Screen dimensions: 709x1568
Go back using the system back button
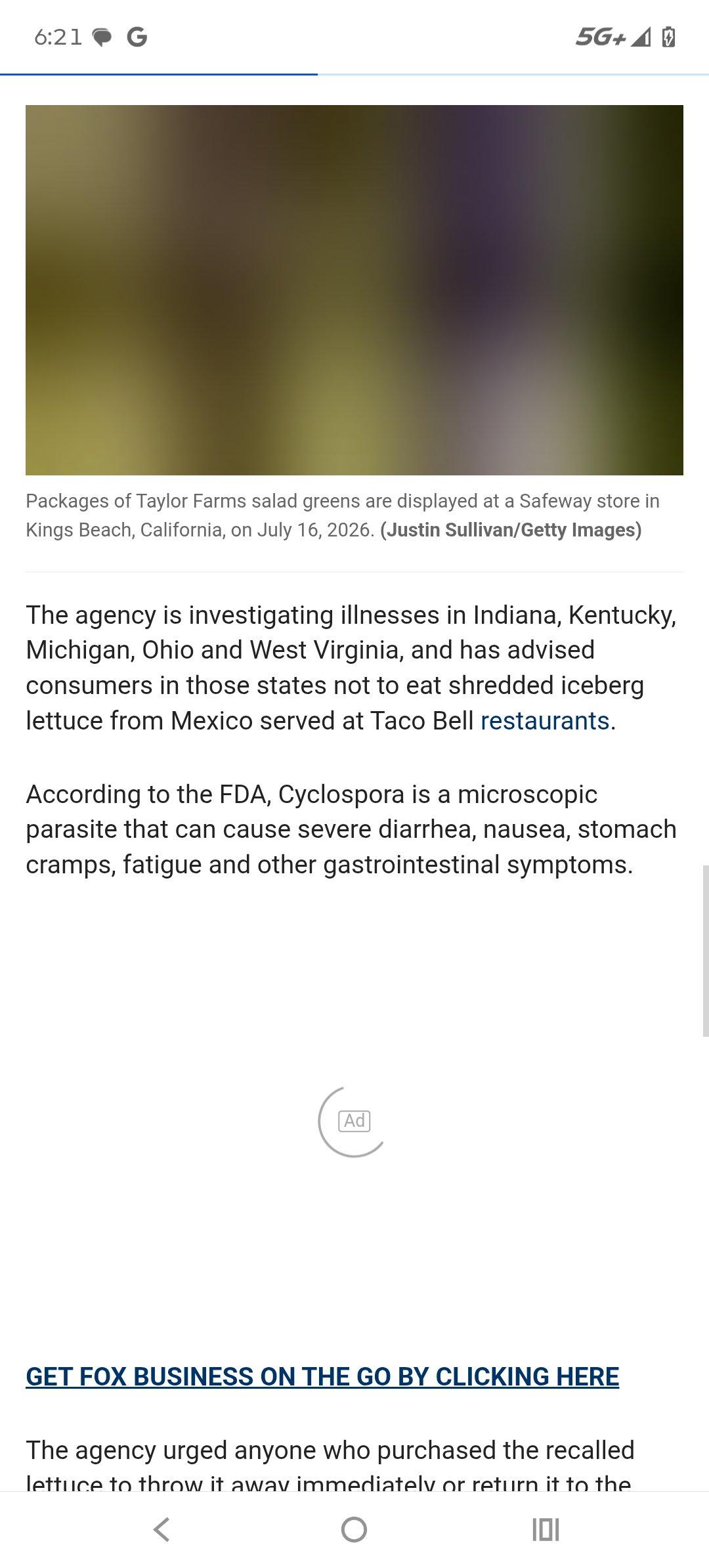162,1529
